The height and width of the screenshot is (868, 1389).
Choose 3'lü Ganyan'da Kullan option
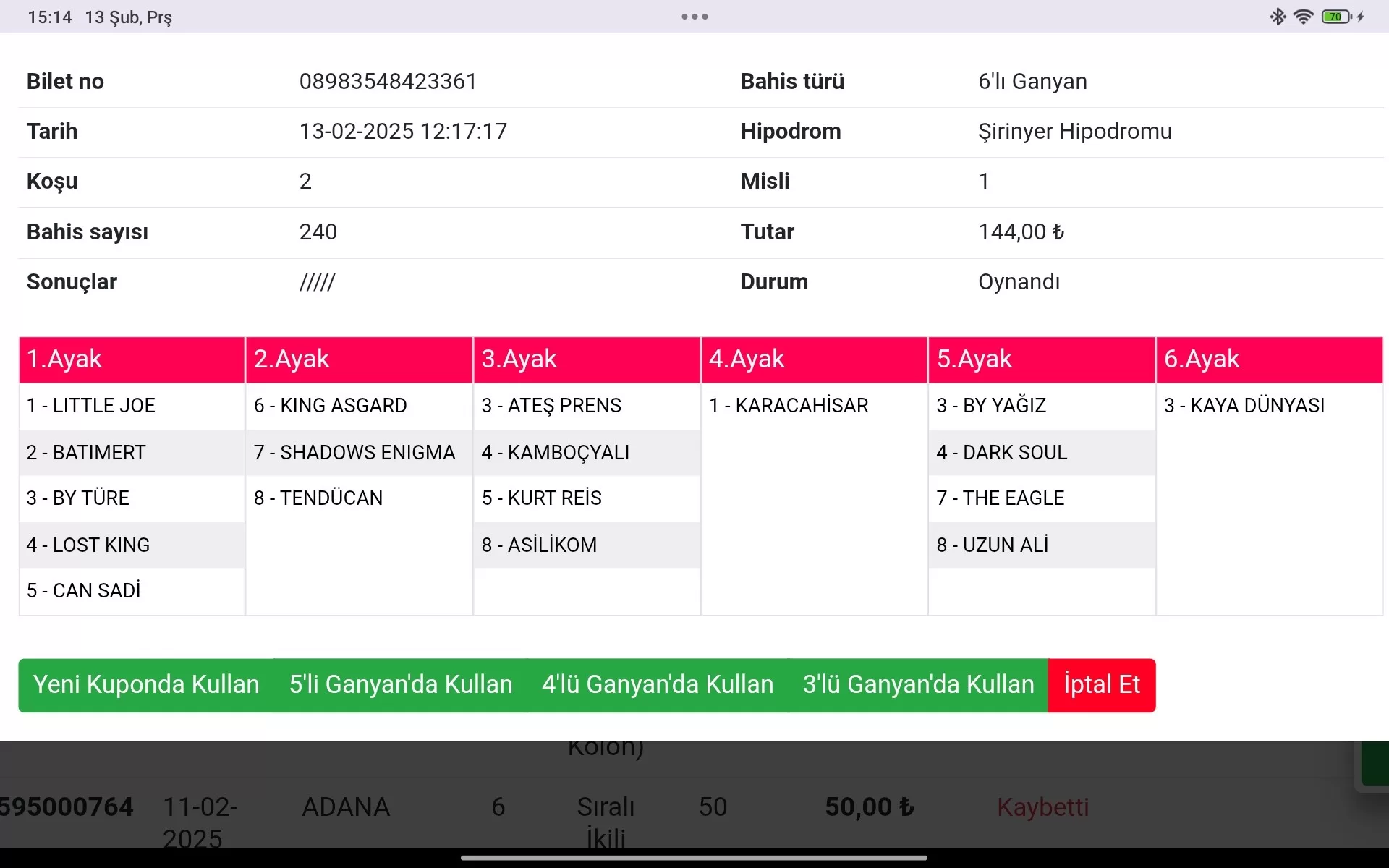coord(918,685)
